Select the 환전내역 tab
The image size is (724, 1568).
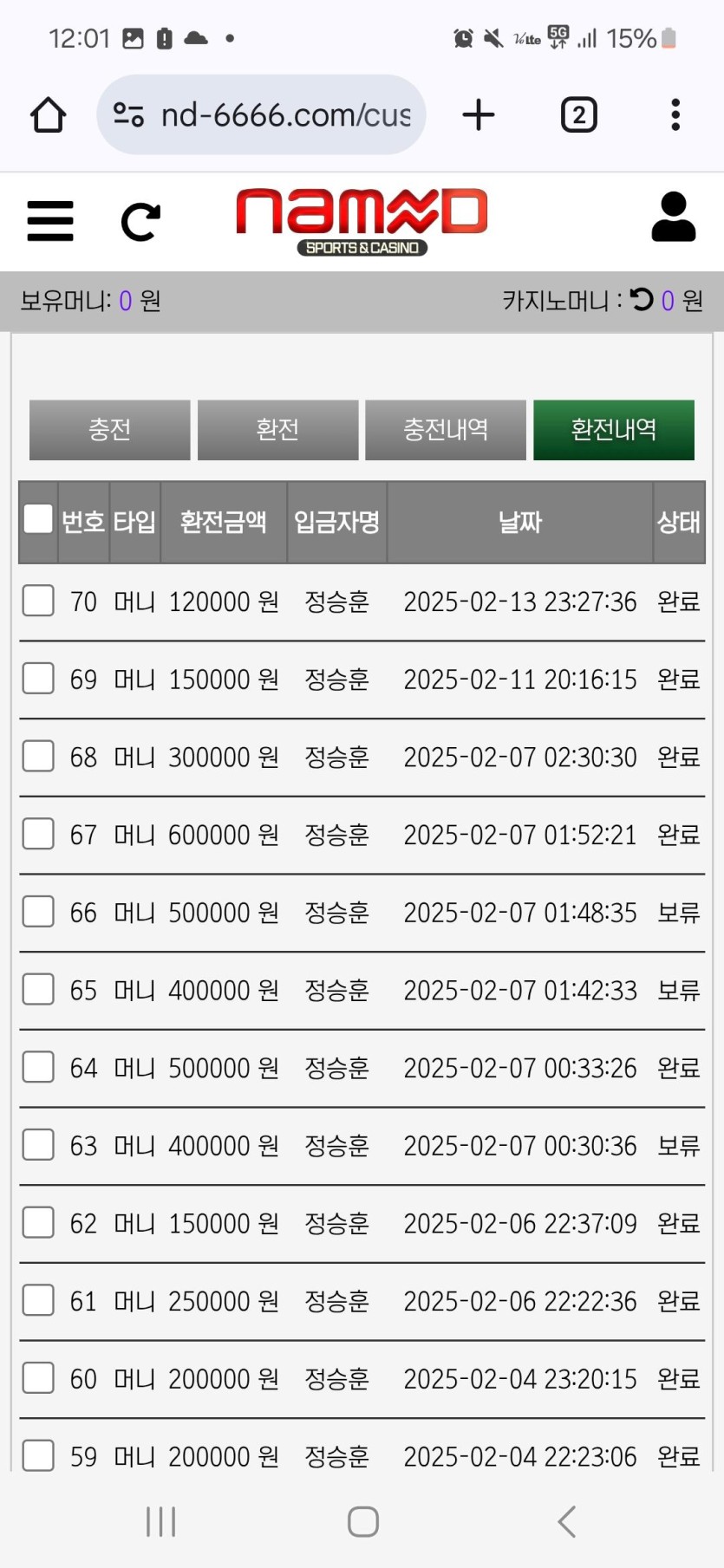coord(614,430)
